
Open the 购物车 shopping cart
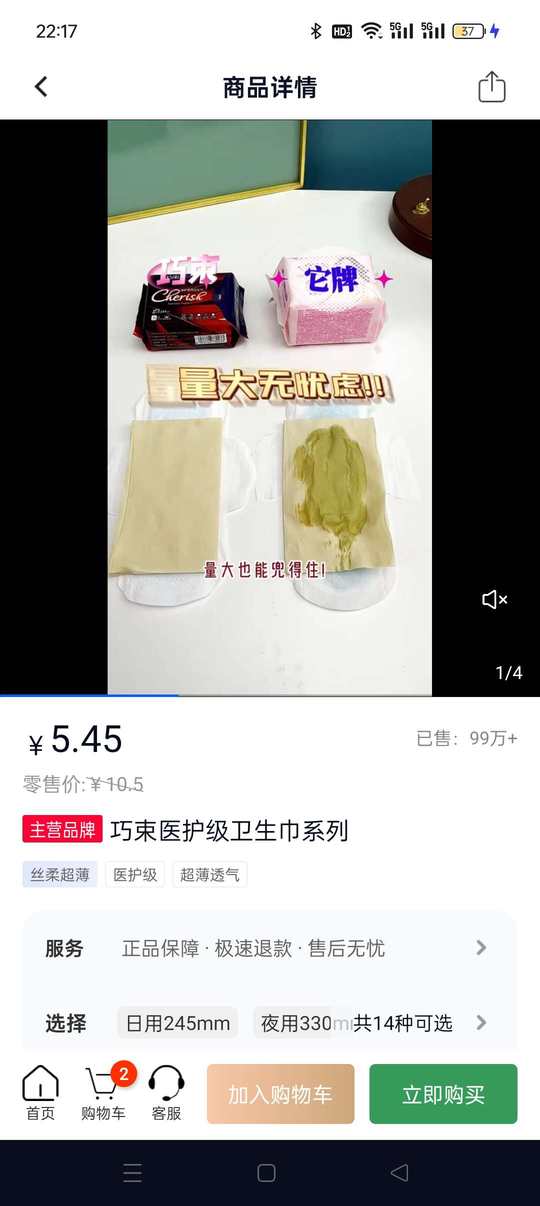point(104,1093)
